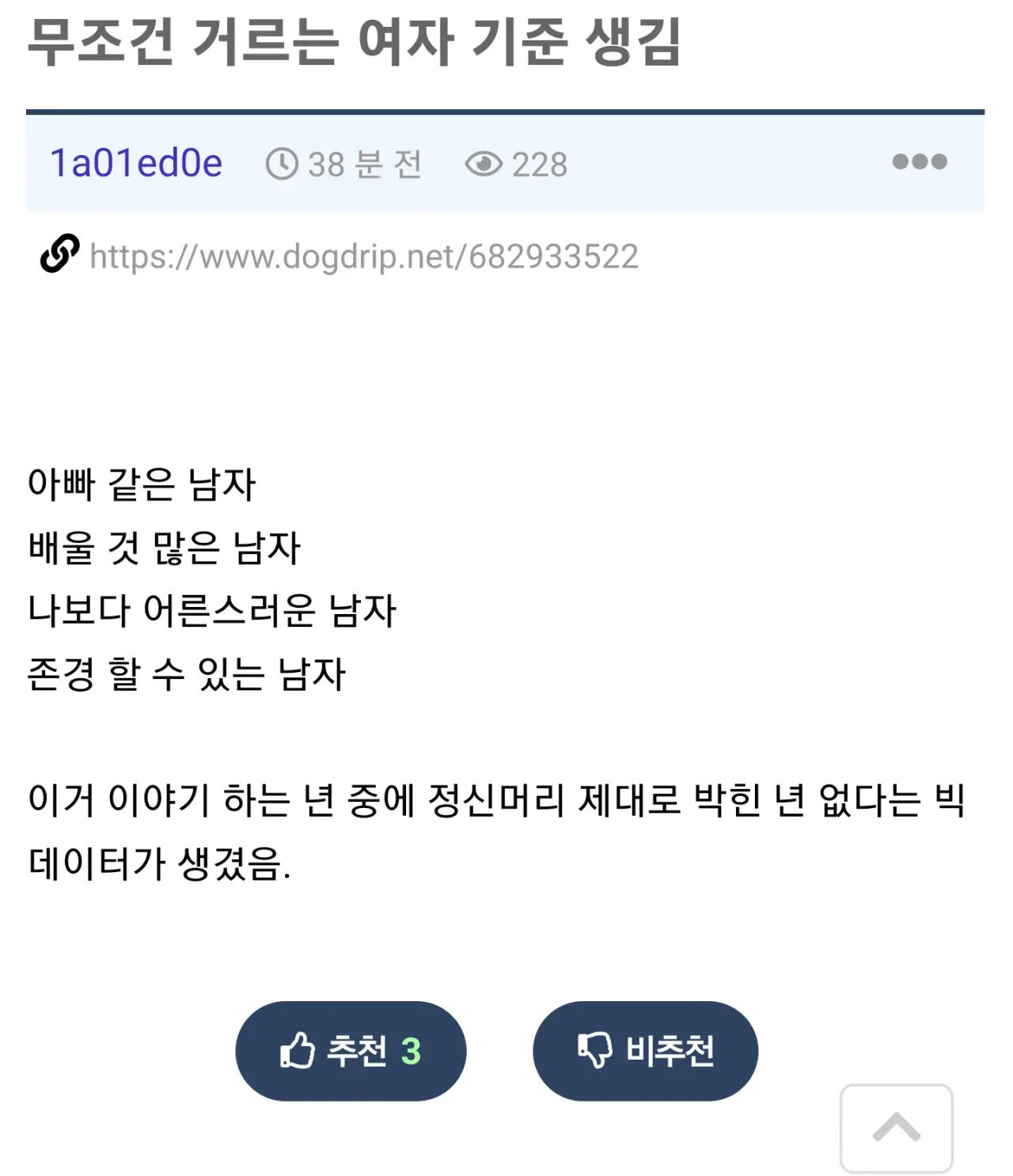This screenshot has width=1013, height=1176.
Task: Open author 1a01ed0e's profile
Action: (136, 163)
